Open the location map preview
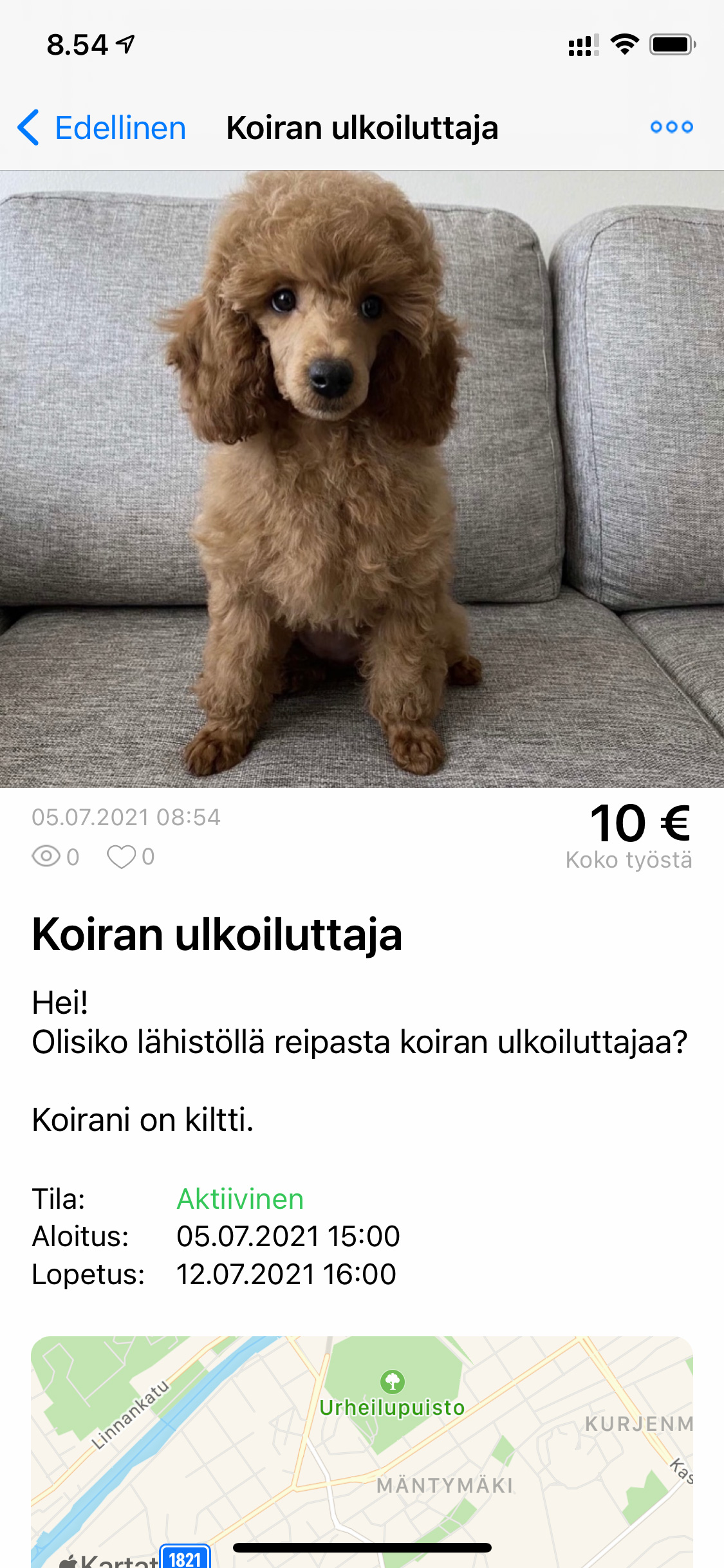 tap(362, 1448)
